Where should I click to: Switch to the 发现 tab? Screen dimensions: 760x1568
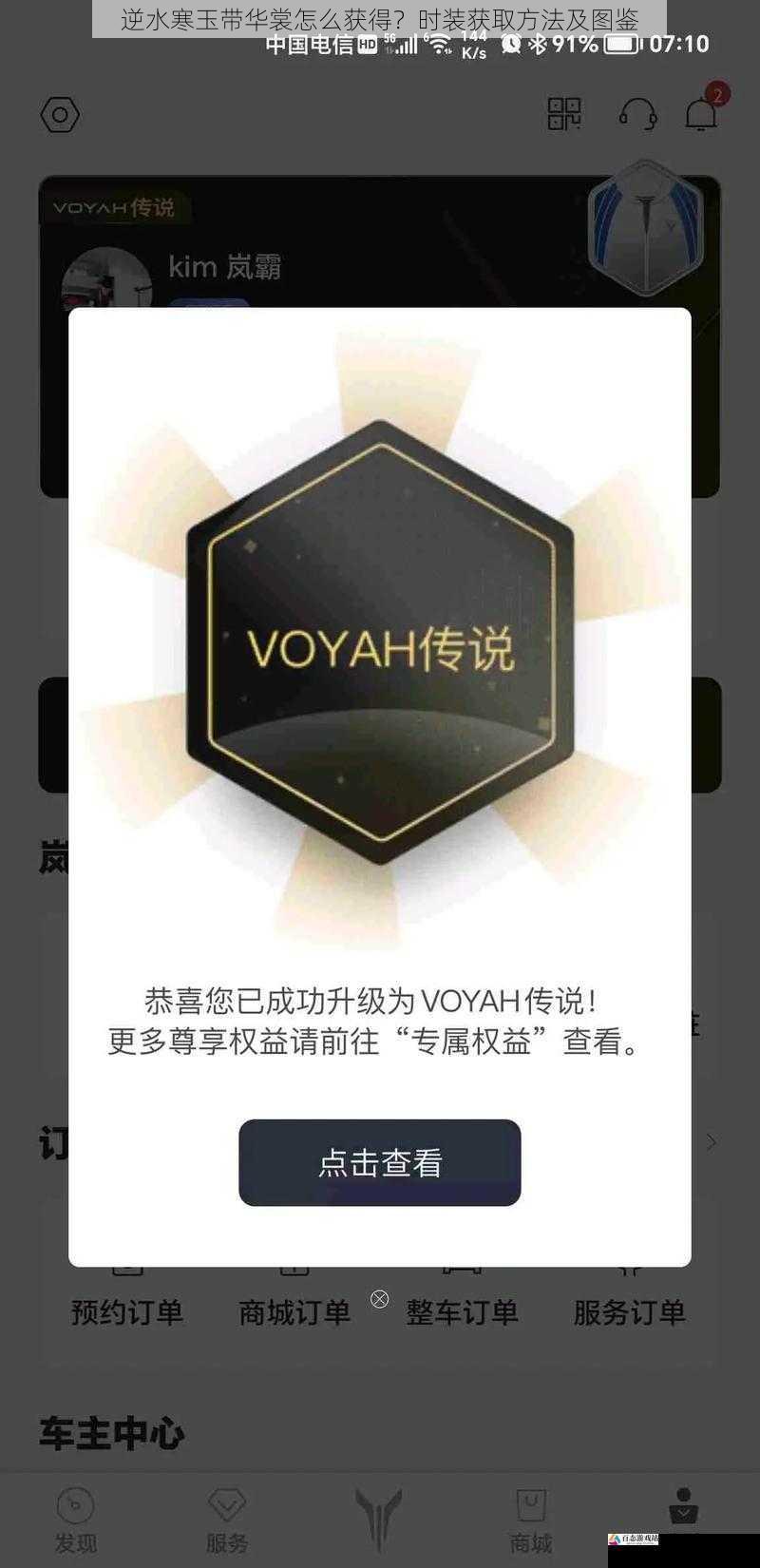[76, 1520]
